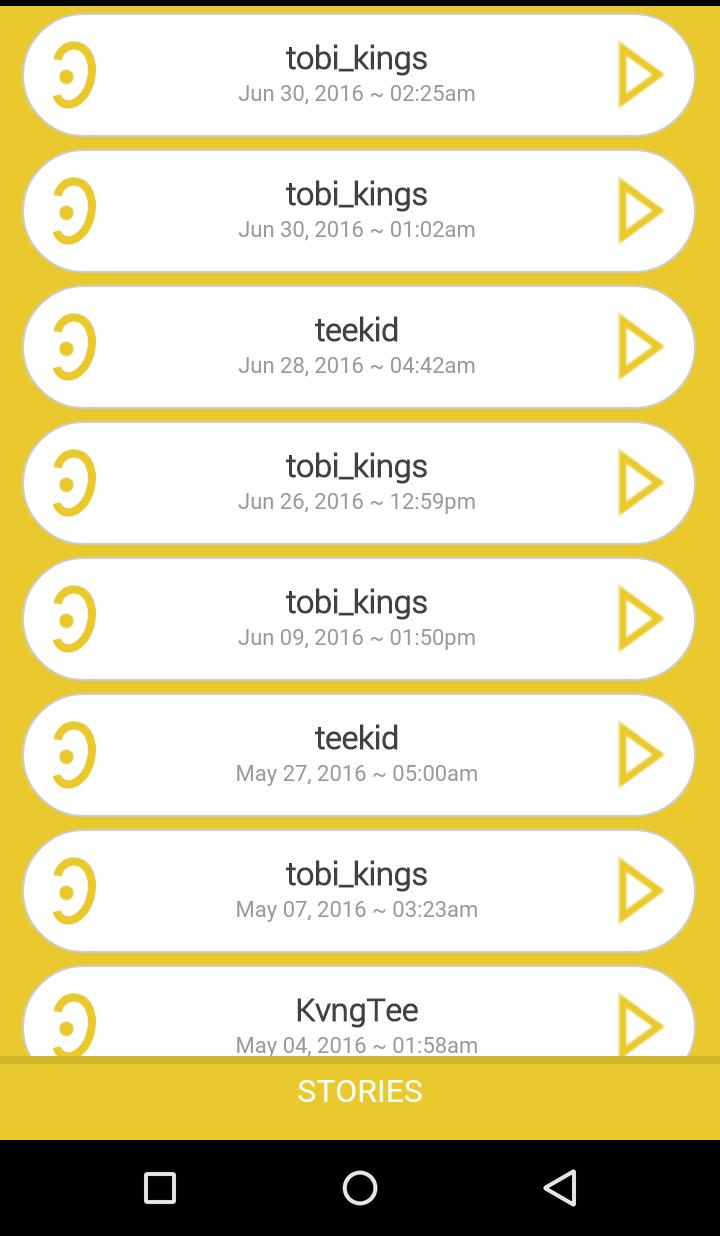The width and height of the screenshot is (720, 1236).
Task: Play teekid story from Jun 28, 04:42am
Action: (640, 347)
